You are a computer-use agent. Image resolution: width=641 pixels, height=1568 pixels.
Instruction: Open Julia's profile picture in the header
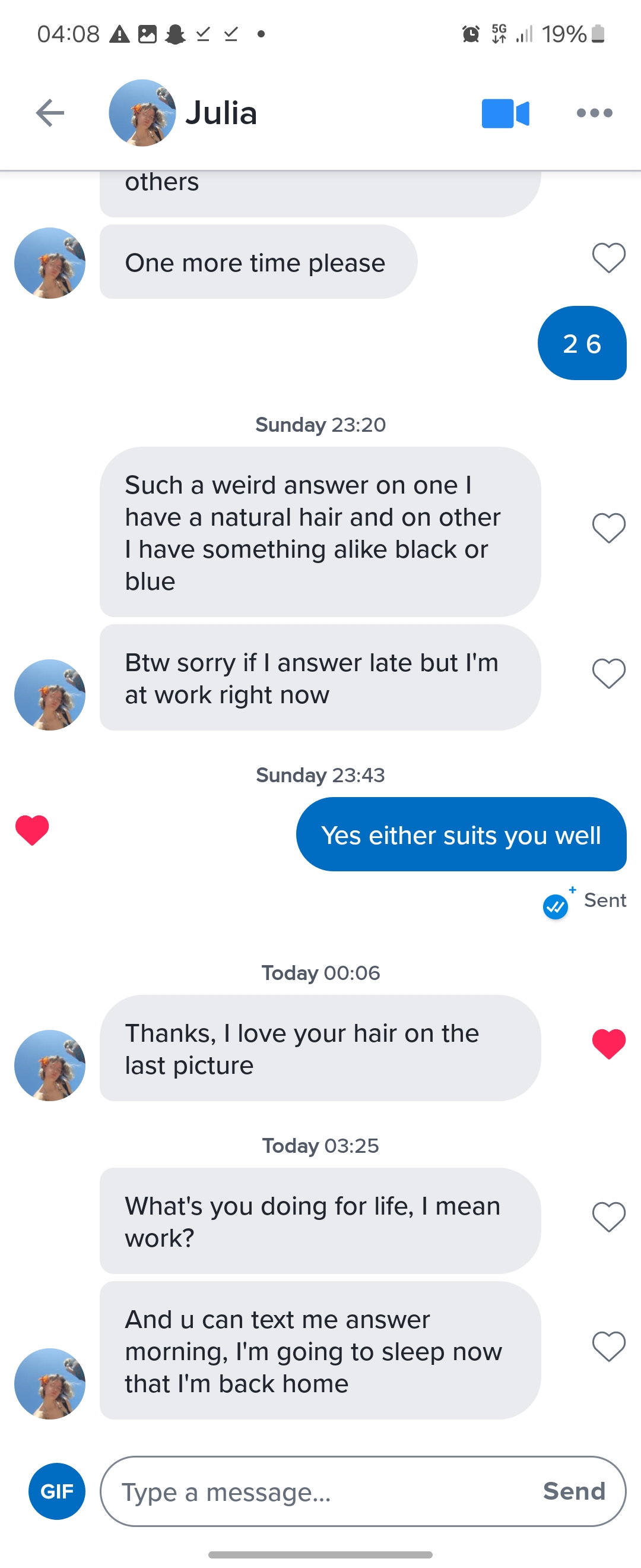point(142,113)
